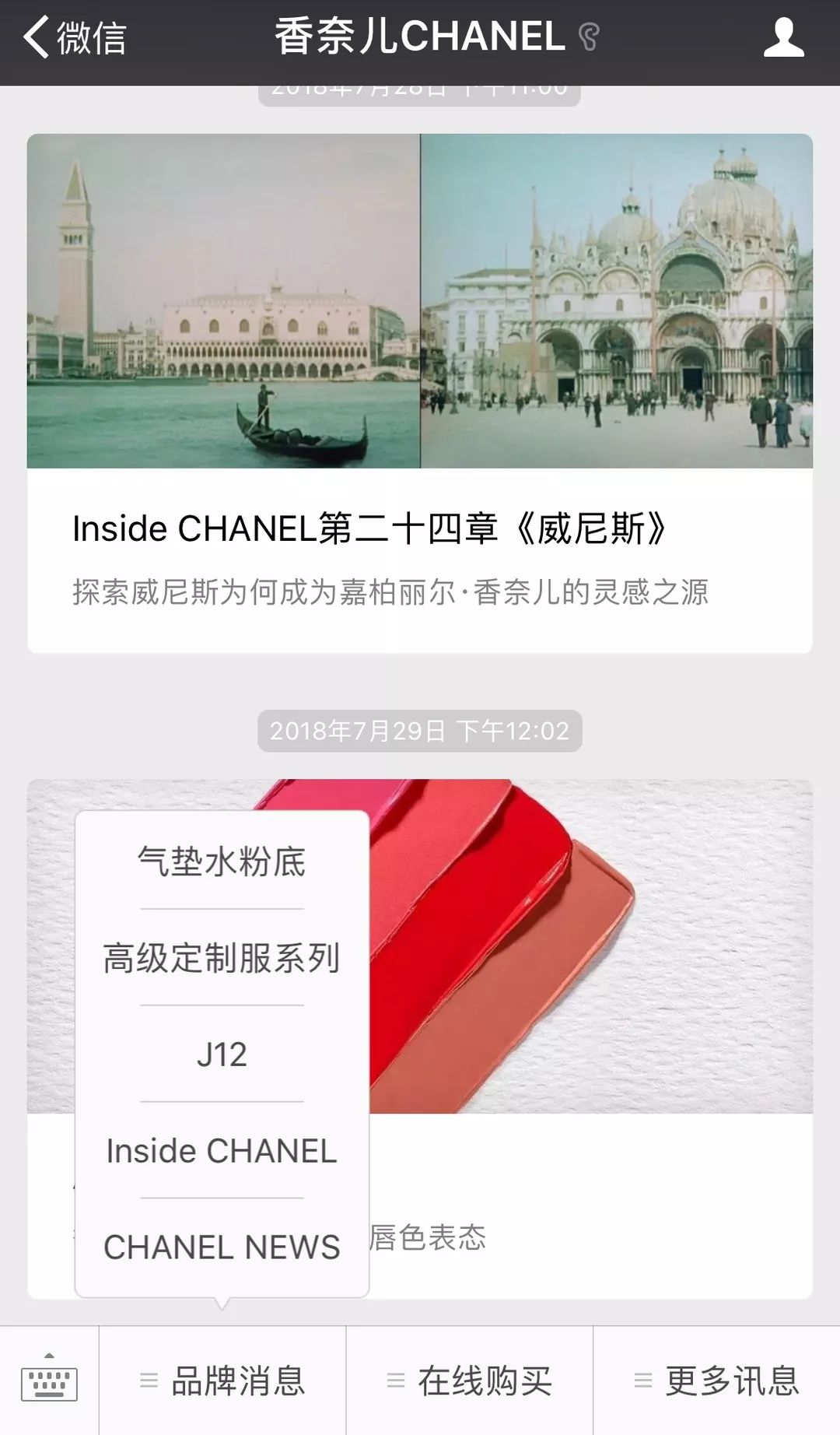Expand the 在线购买 bottom menu

(x=470, y=1381)
